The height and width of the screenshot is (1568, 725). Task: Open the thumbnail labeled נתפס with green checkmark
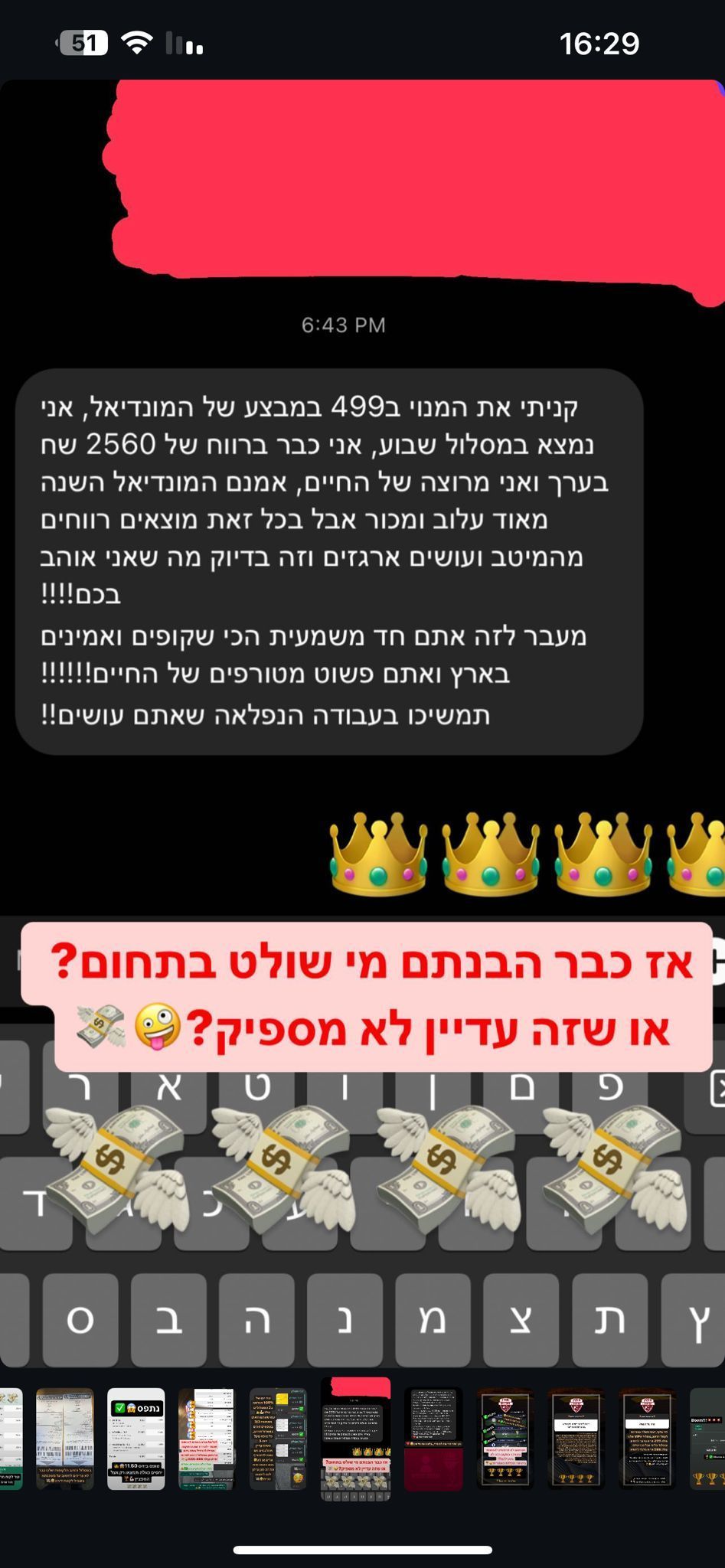click(x=136, y=1439)
